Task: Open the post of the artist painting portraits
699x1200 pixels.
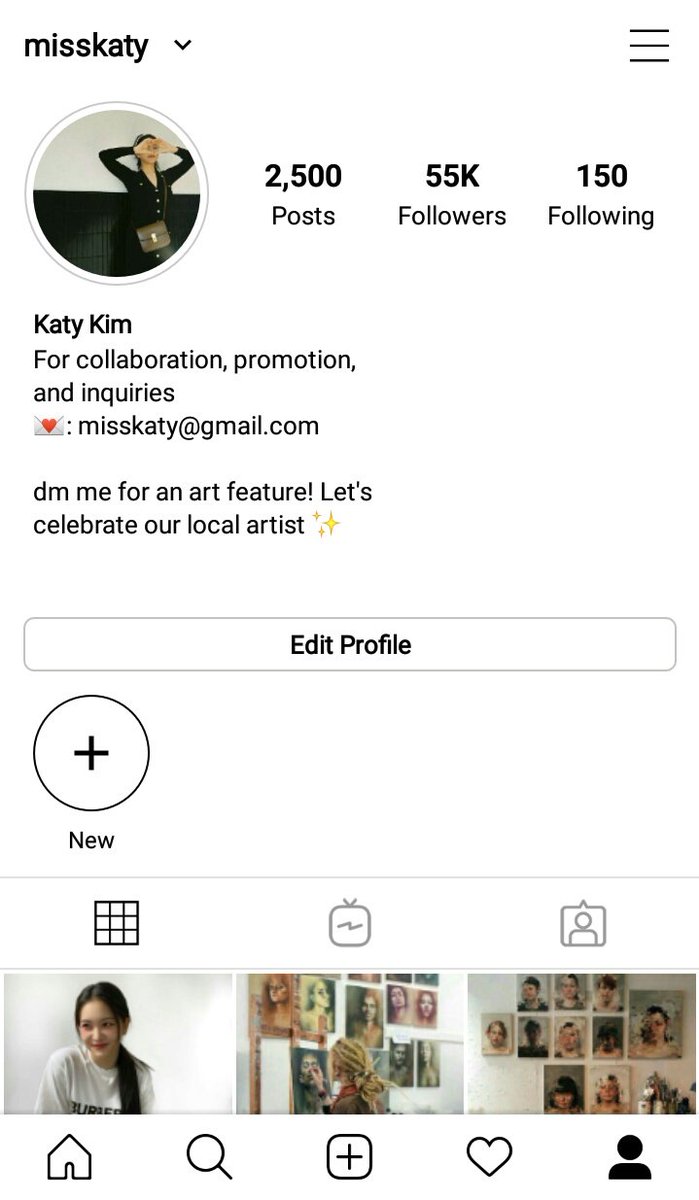Action: 350,1043
